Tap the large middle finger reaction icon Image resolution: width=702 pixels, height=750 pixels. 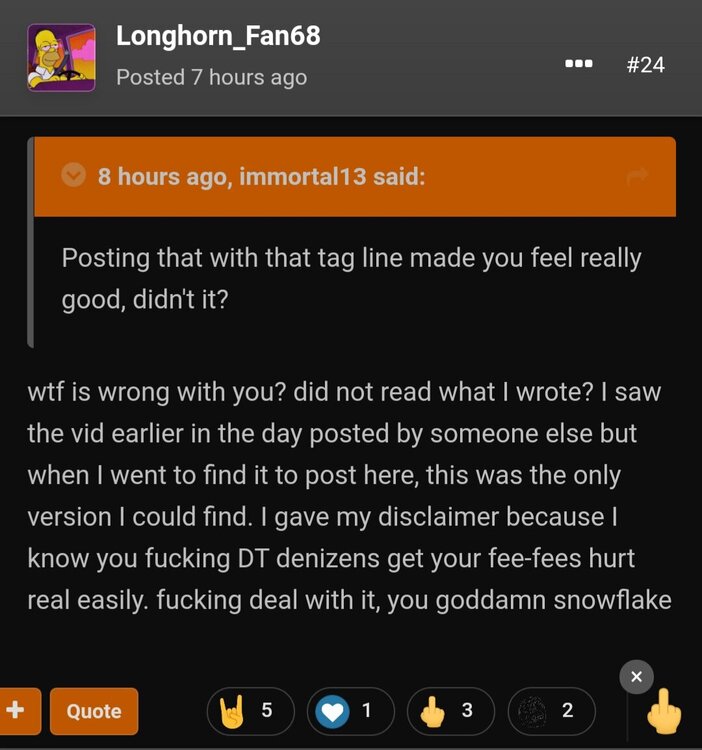(x=663, y=713)
